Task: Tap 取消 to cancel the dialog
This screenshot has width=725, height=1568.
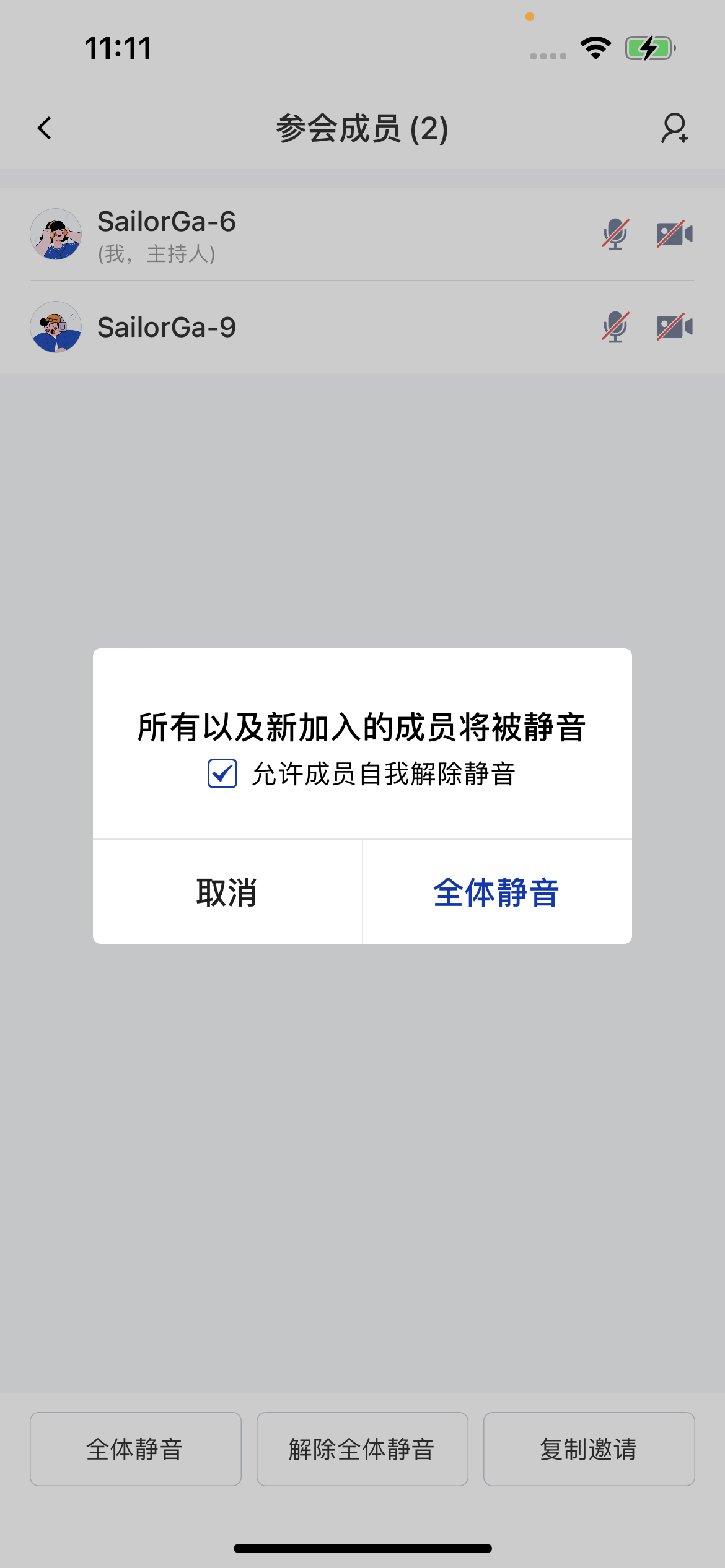Action: (227, 892)
